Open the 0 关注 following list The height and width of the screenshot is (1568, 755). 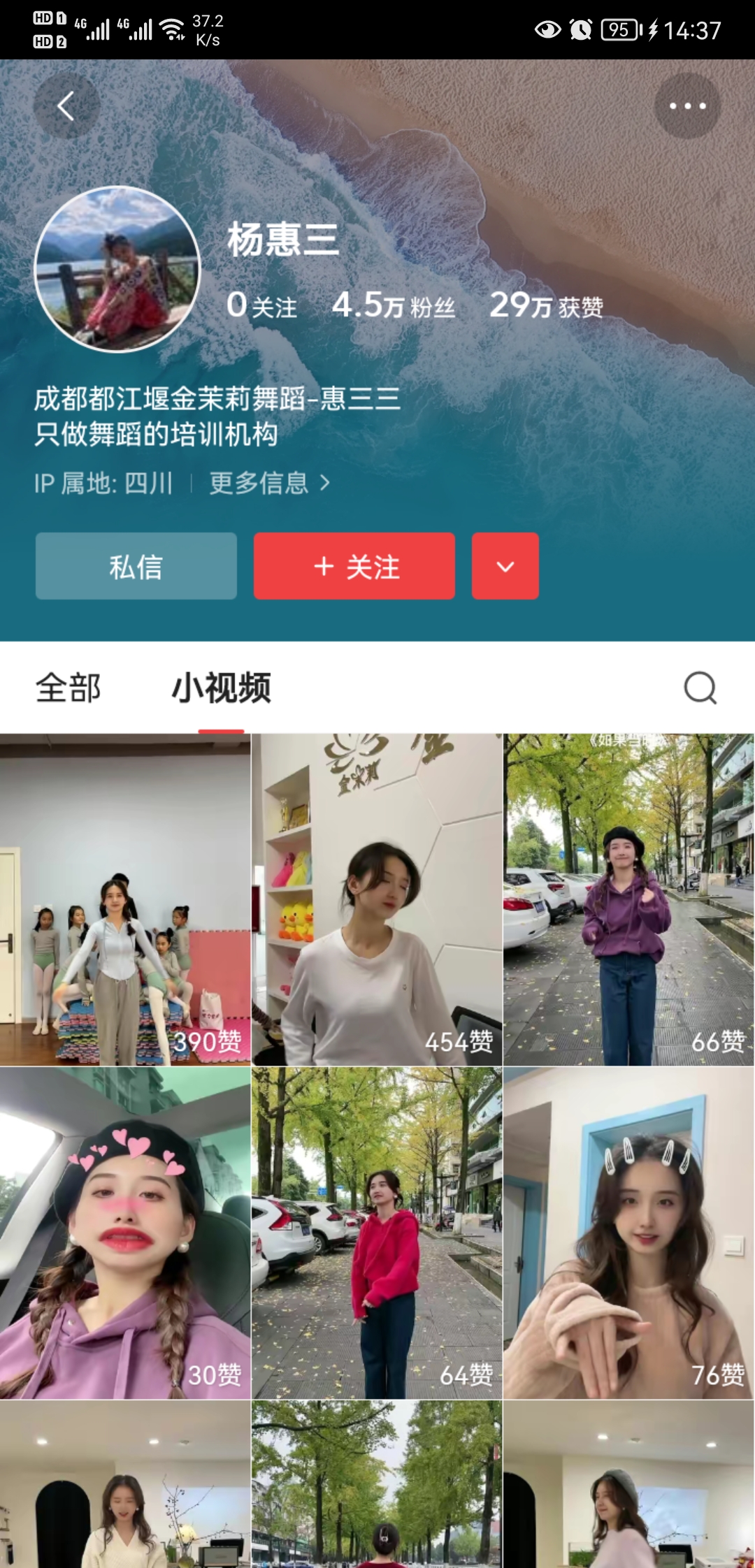pos(262,305)
